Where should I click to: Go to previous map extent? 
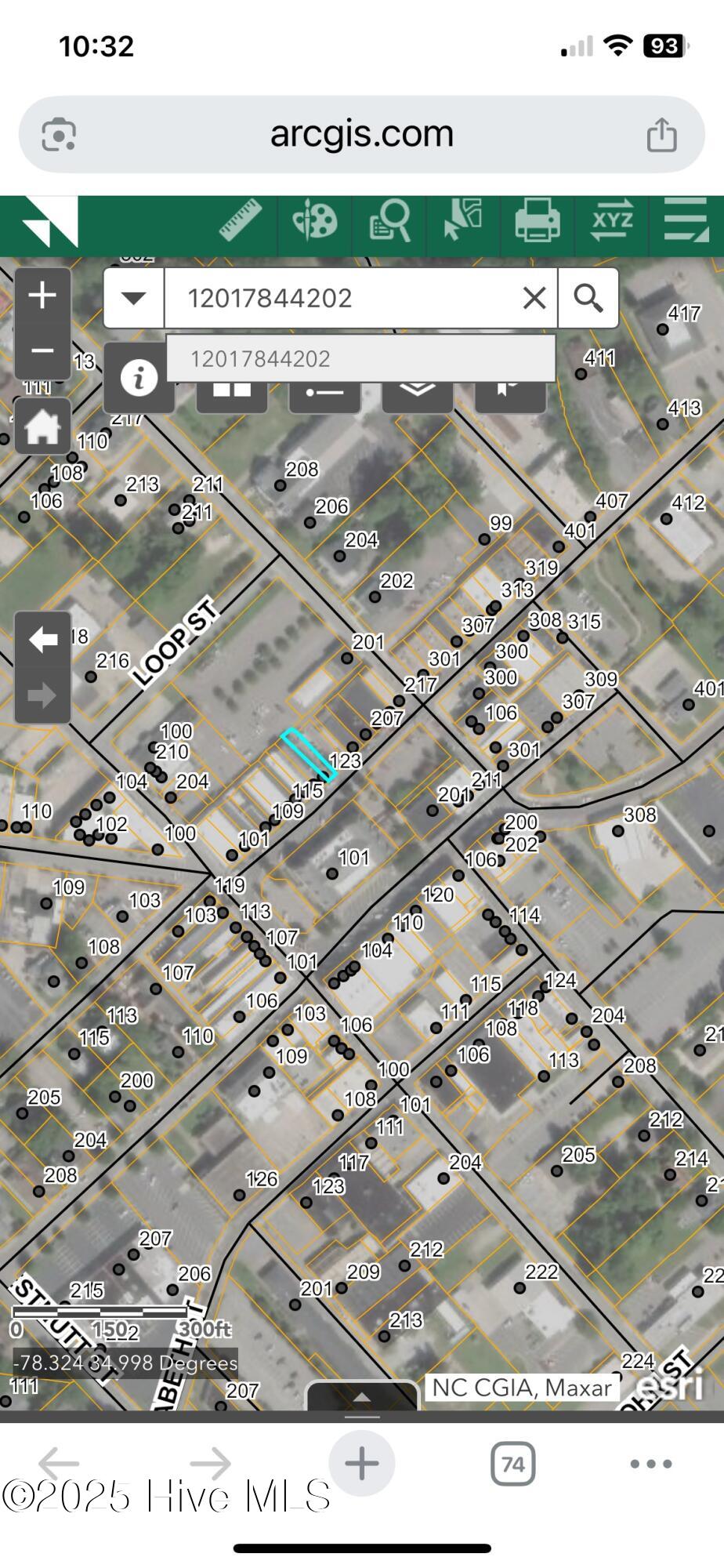coord(42,640)
